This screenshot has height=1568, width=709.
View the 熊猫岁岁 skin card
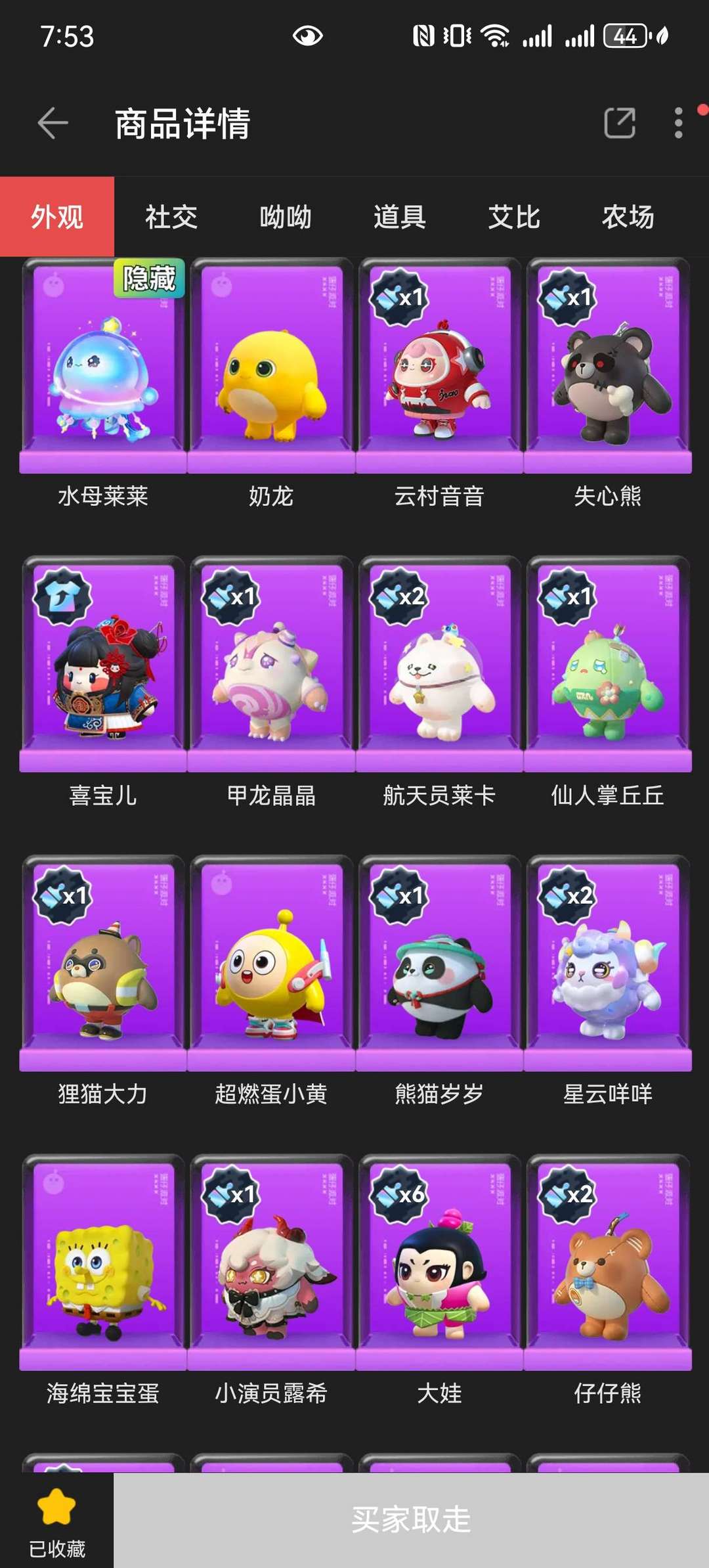439,982
